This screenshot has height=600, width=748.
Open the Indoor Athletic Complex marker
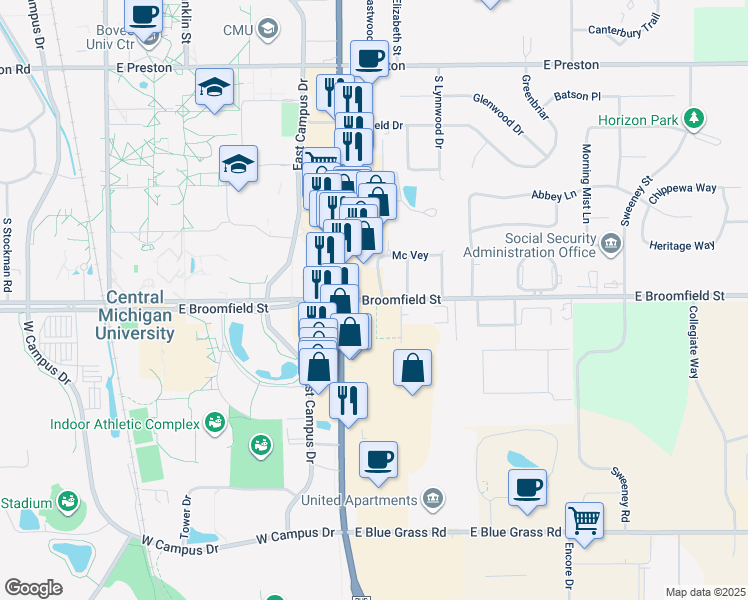pyautogui.click(x=213, y=424)
